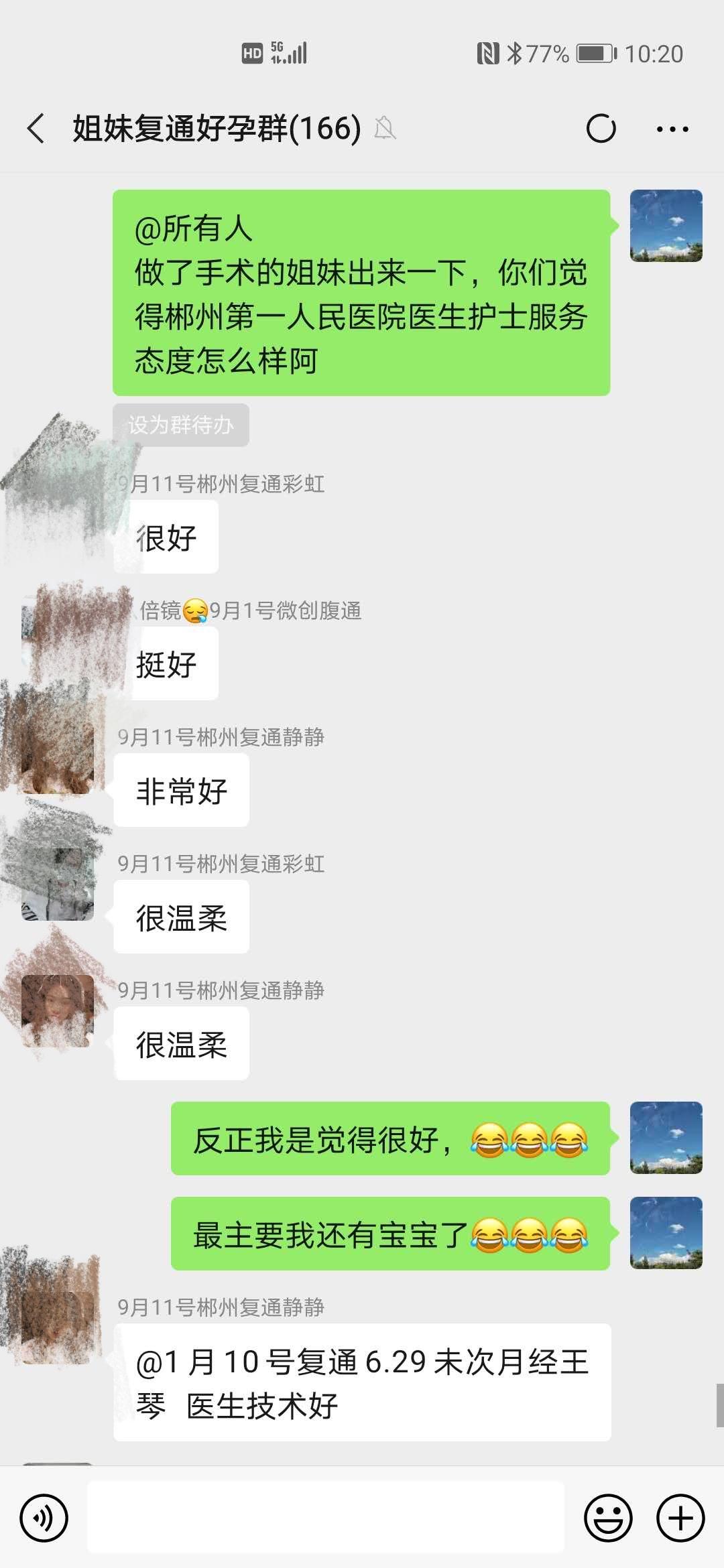This screenshot has width=724, height=1568.
Task: Tap the NFC icon in the status bar
Action: click(x=487, y=51)
